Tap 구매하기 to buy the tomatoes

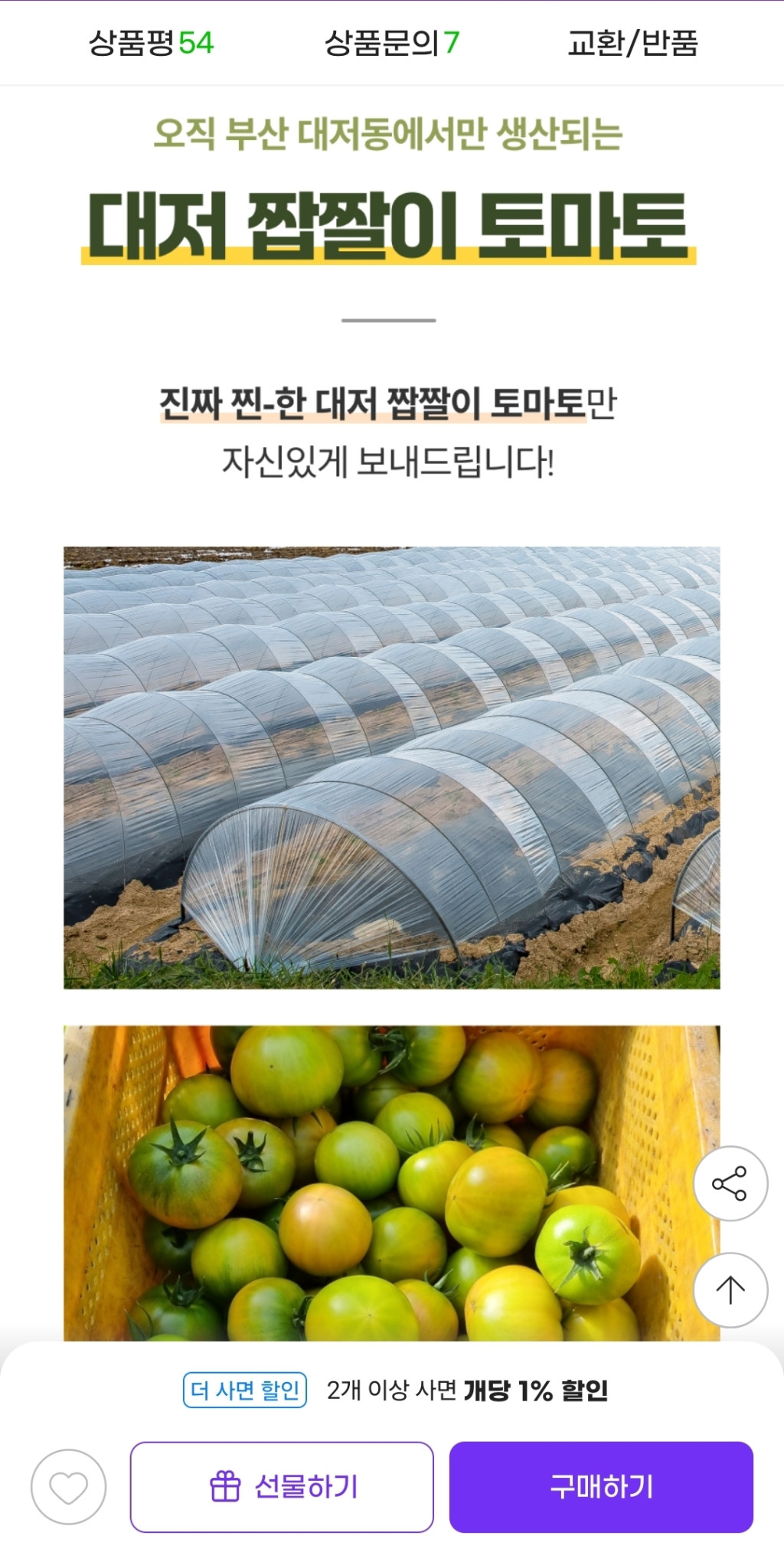[x=601, y=1487]
